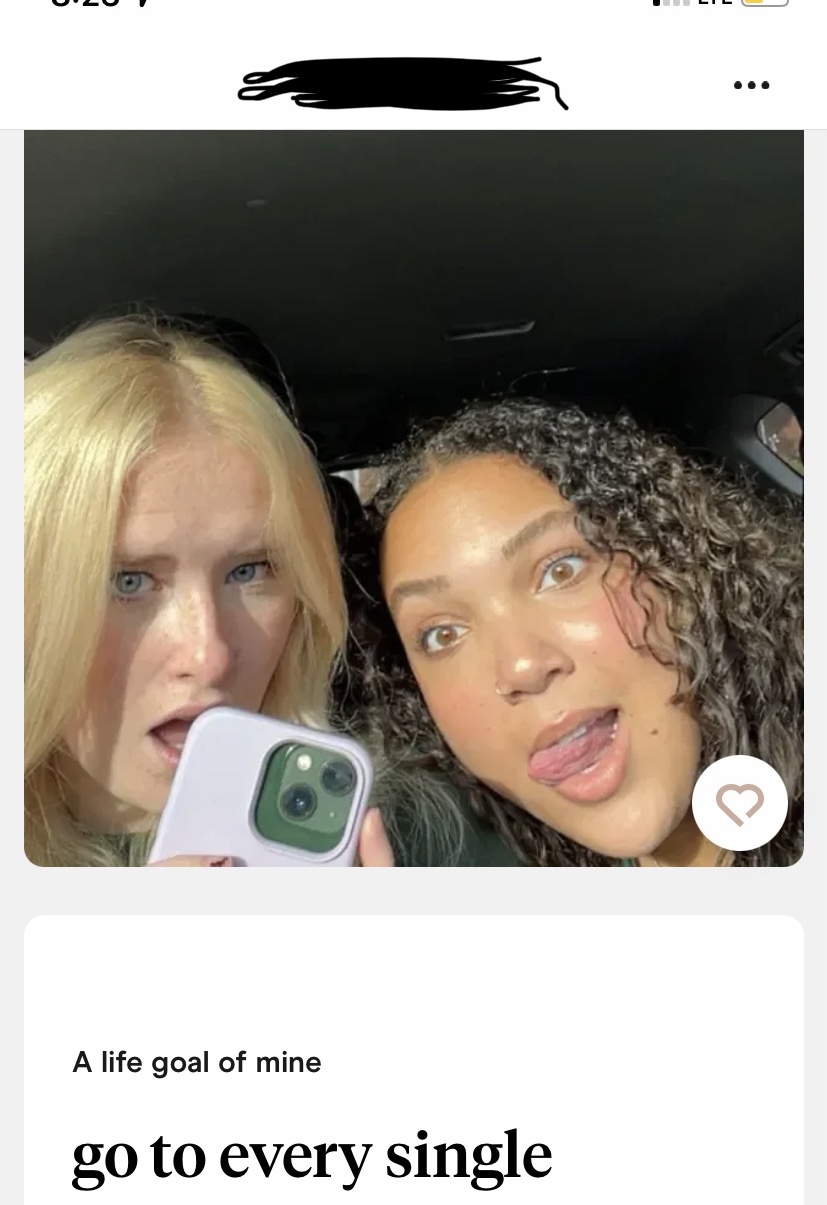Like the car selfie photo
Viewport: 827px width, 1205px height.
coord(740,803)
